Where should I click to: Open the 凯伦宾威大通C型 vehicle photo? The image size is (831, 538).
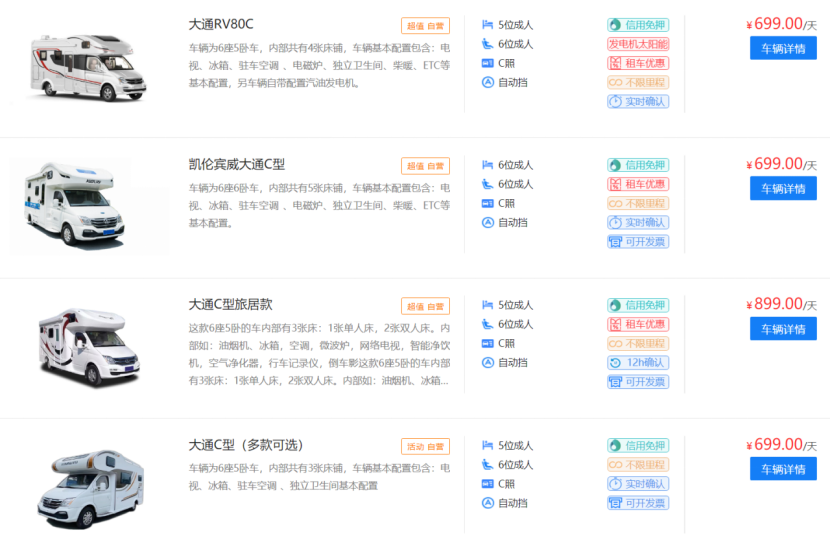[x=90, y=205]
